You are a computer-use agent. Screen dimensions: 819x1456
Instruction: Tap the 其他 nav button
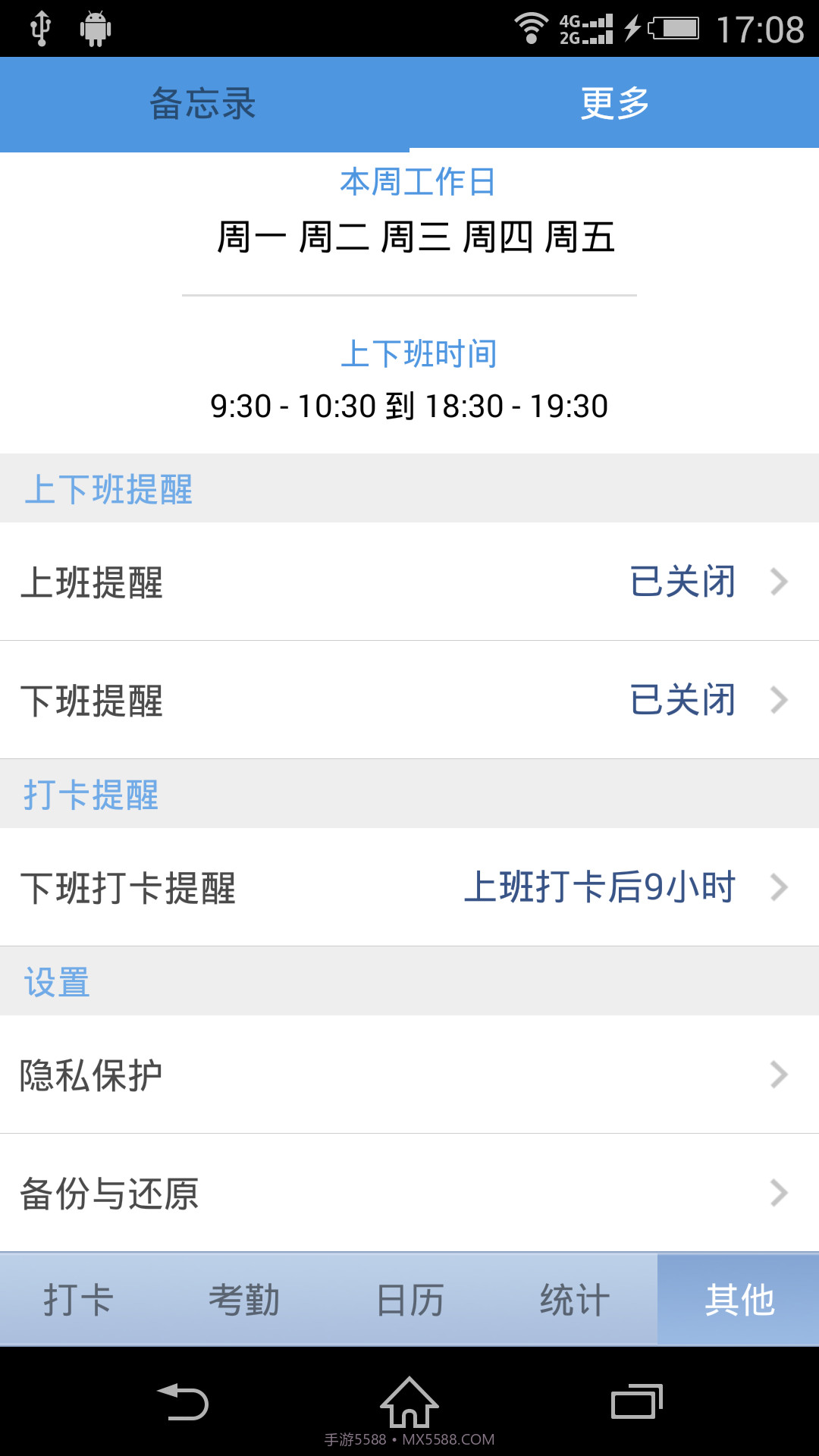pos(740,1298)
